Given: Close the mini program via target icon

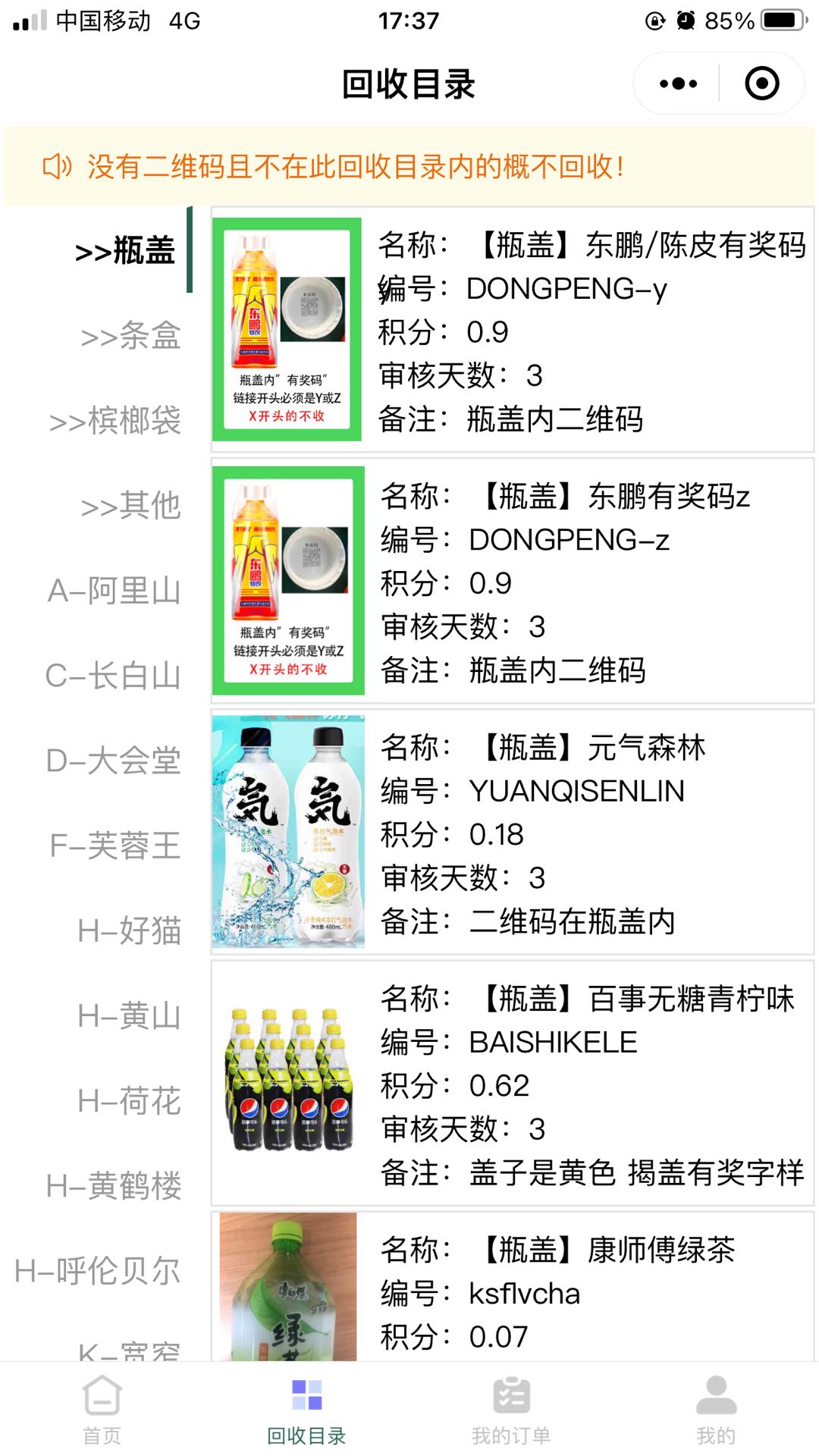Looking at the screenshot, I should coord(761,83).
